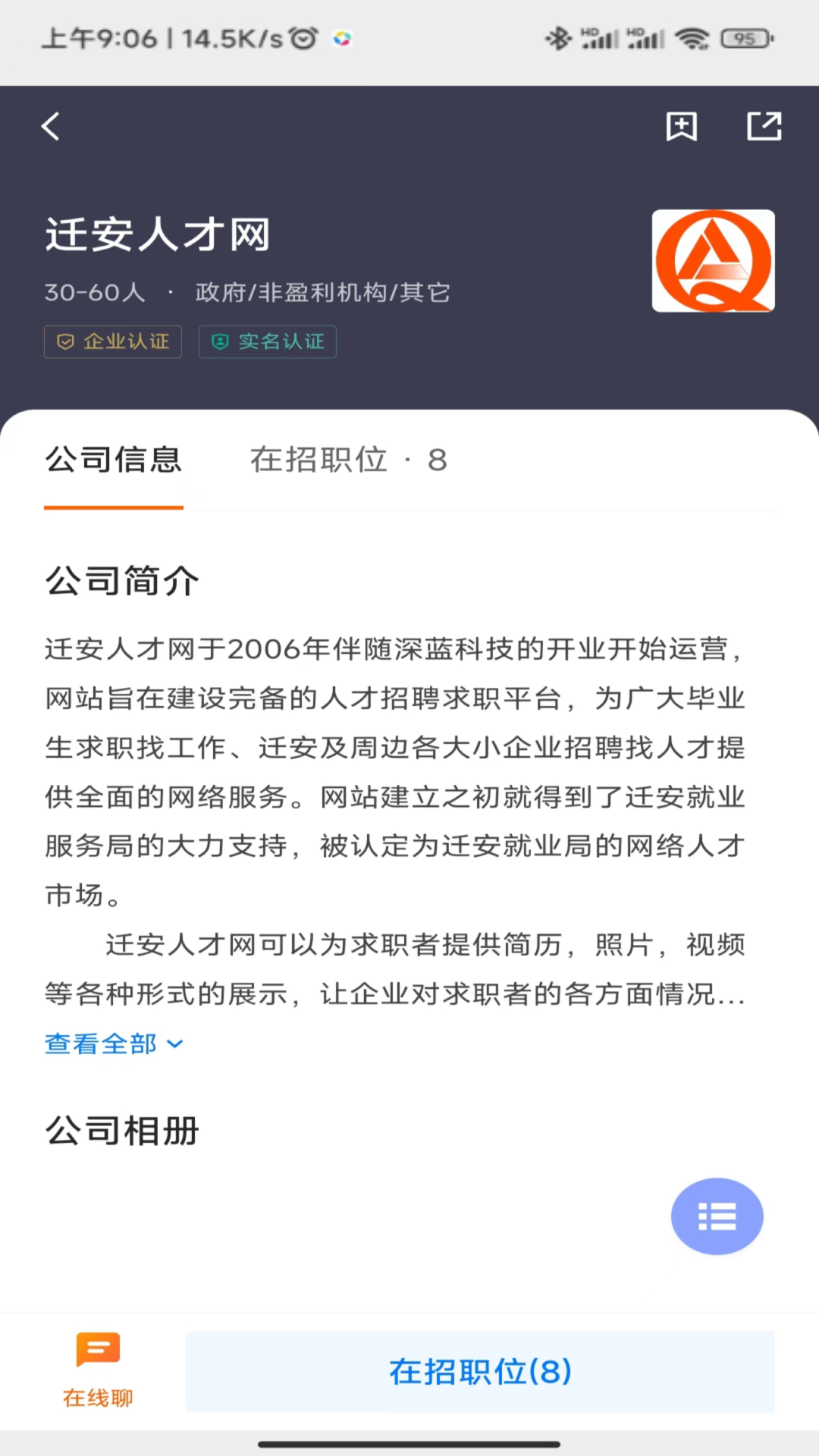Collapse the company description via the chevron
Image resolution: width=819 pixels, height=1456 pixels.
point(175,1044)
